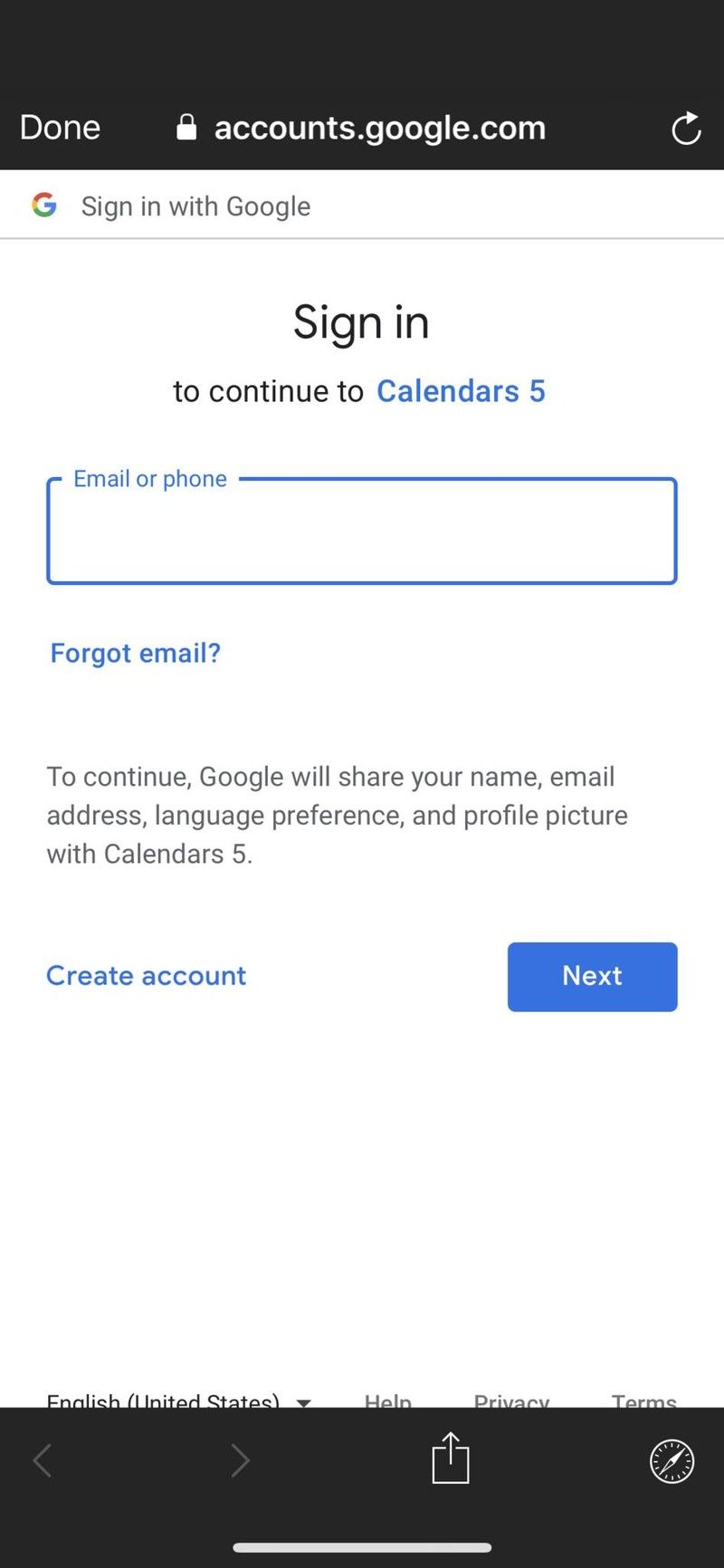This screenshot has height=1568, width=724.
Task: Tap the Safari compass icon
Action: [672, 1459]
